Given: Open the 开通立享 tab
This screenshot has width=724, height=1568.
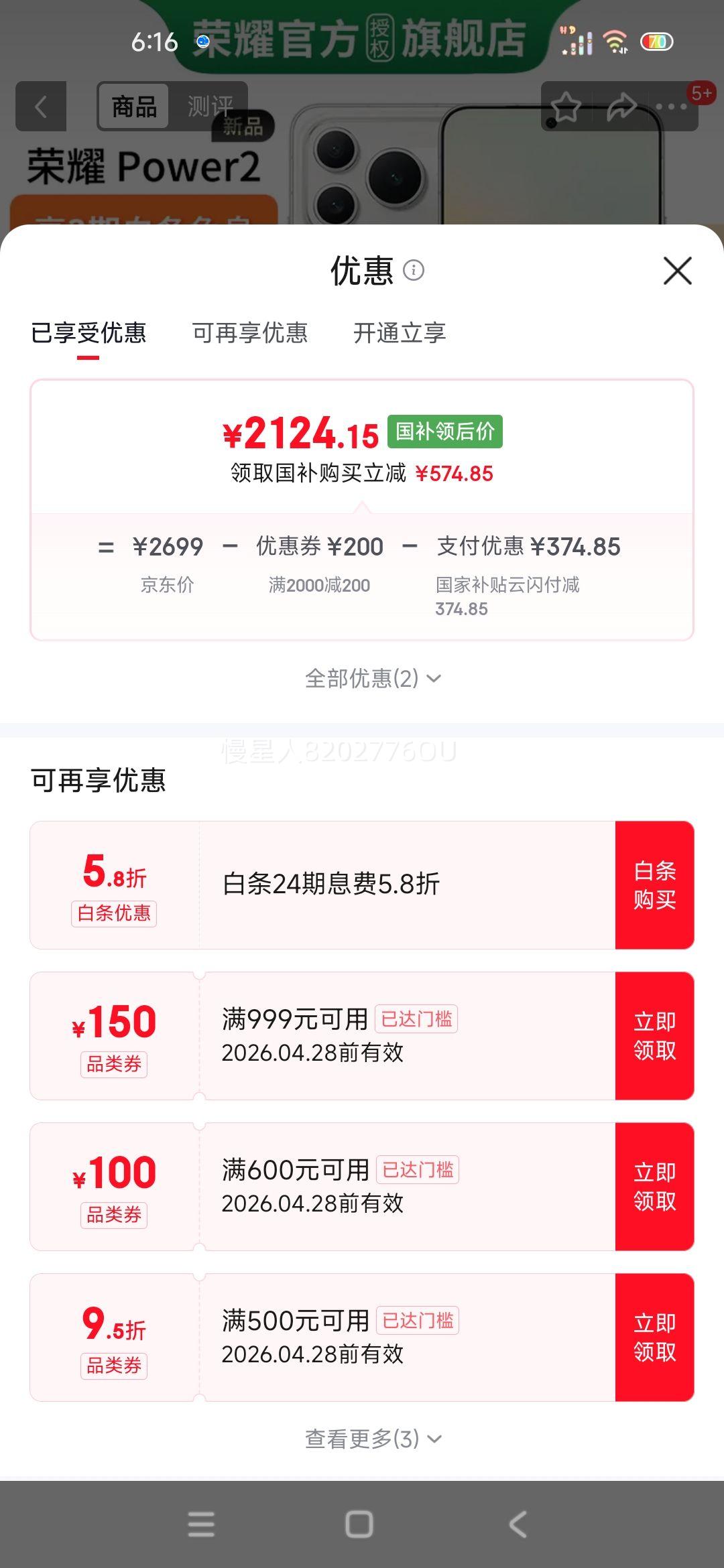Looking at the screenshot, I should click(400, 333).
